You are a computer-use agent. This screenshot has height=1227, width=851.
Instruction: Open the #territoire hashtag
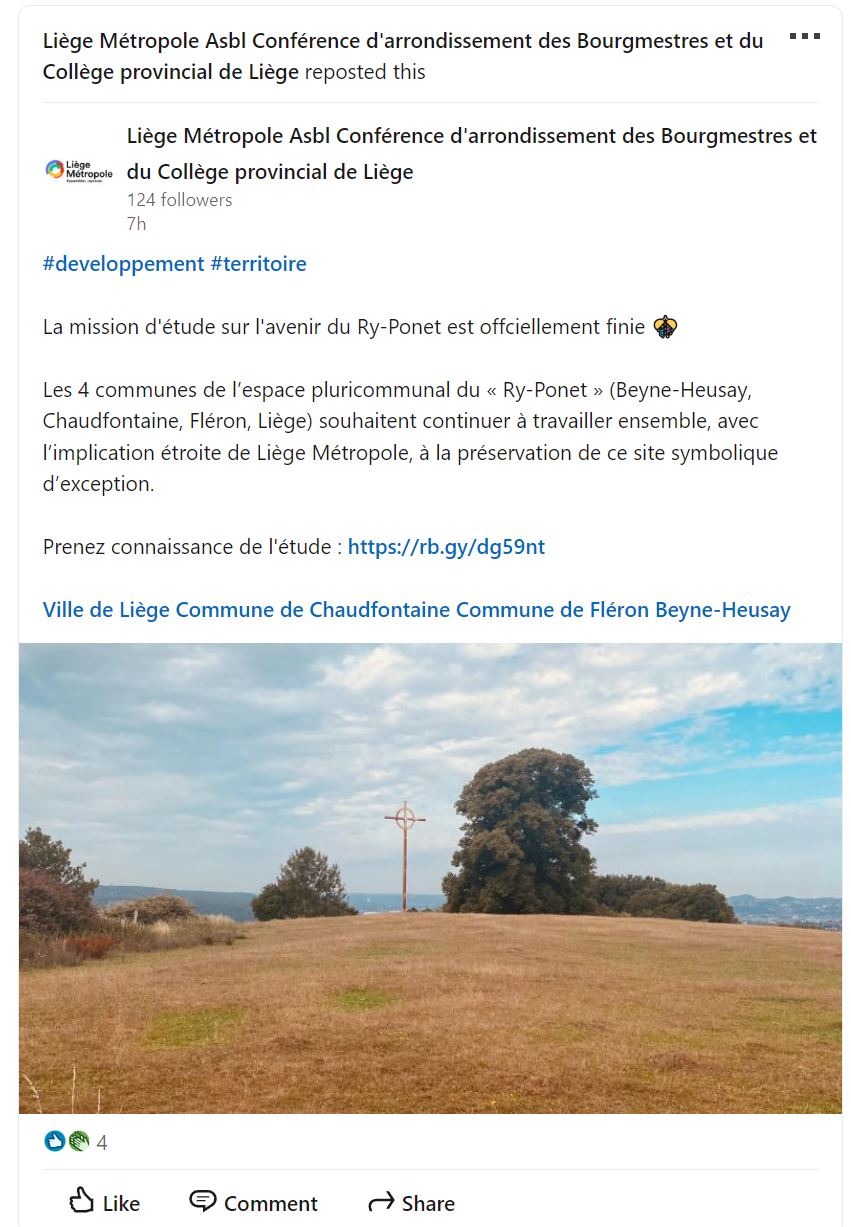(x=258, y=264)
